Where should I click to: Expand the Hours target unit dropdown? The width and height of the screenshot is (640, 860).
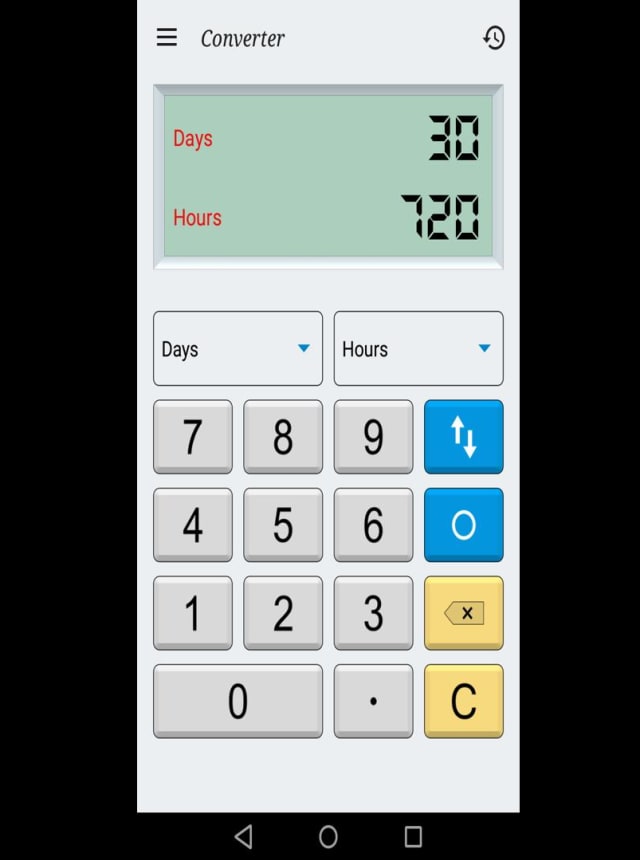tap(418, 348)
